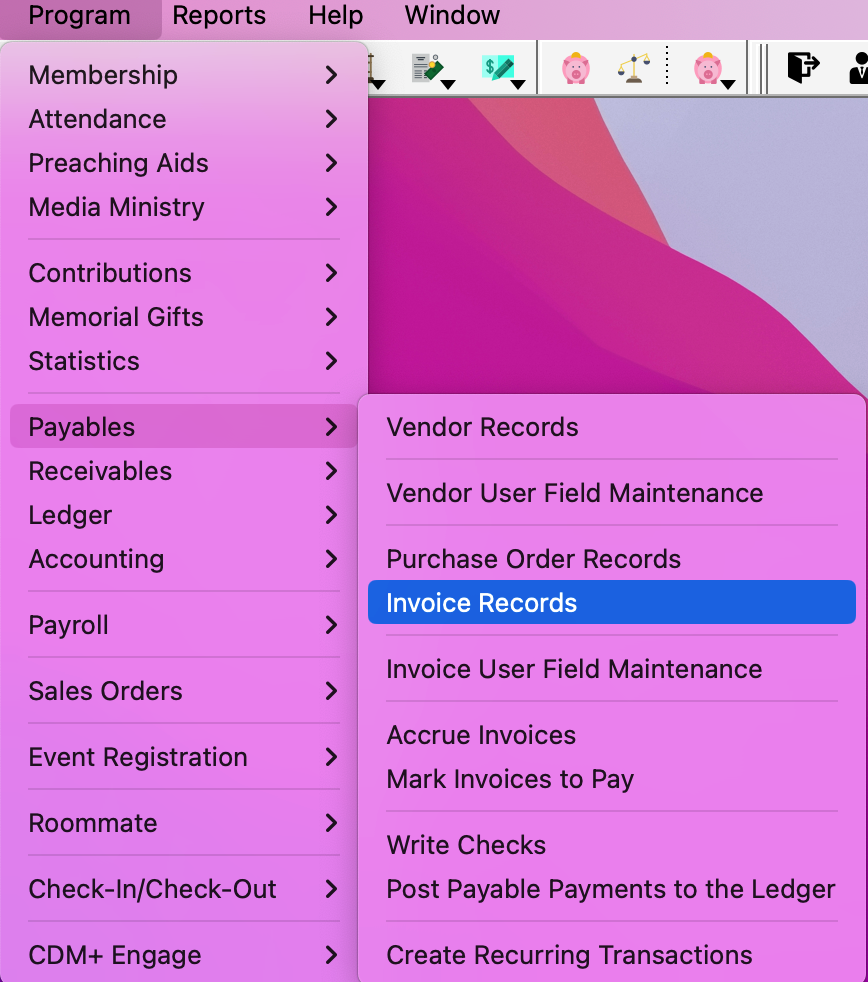Expand the Memorial Gifts submenu
The height and width of the screenshot is (982, 868).
(116, 317)
